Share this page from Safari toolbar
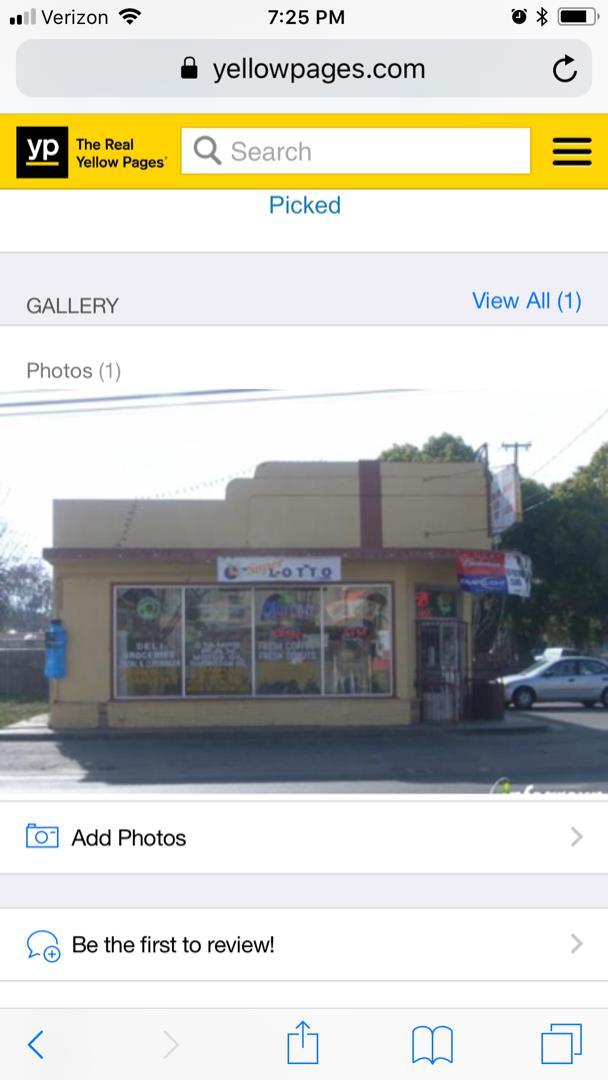 [x=303, y=1044]
